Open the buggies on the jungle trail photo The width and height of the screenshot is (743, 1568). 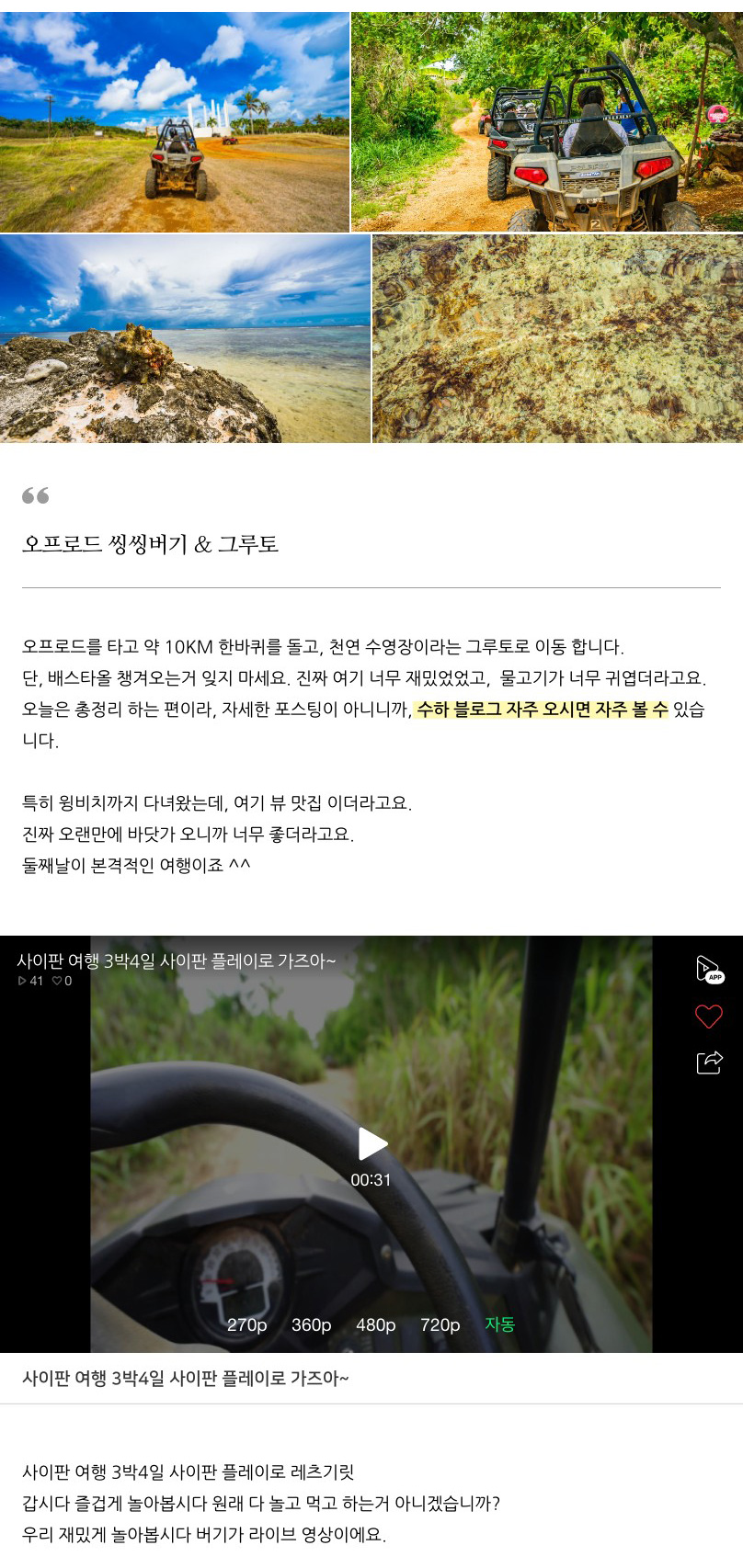[x=547, y=121]
